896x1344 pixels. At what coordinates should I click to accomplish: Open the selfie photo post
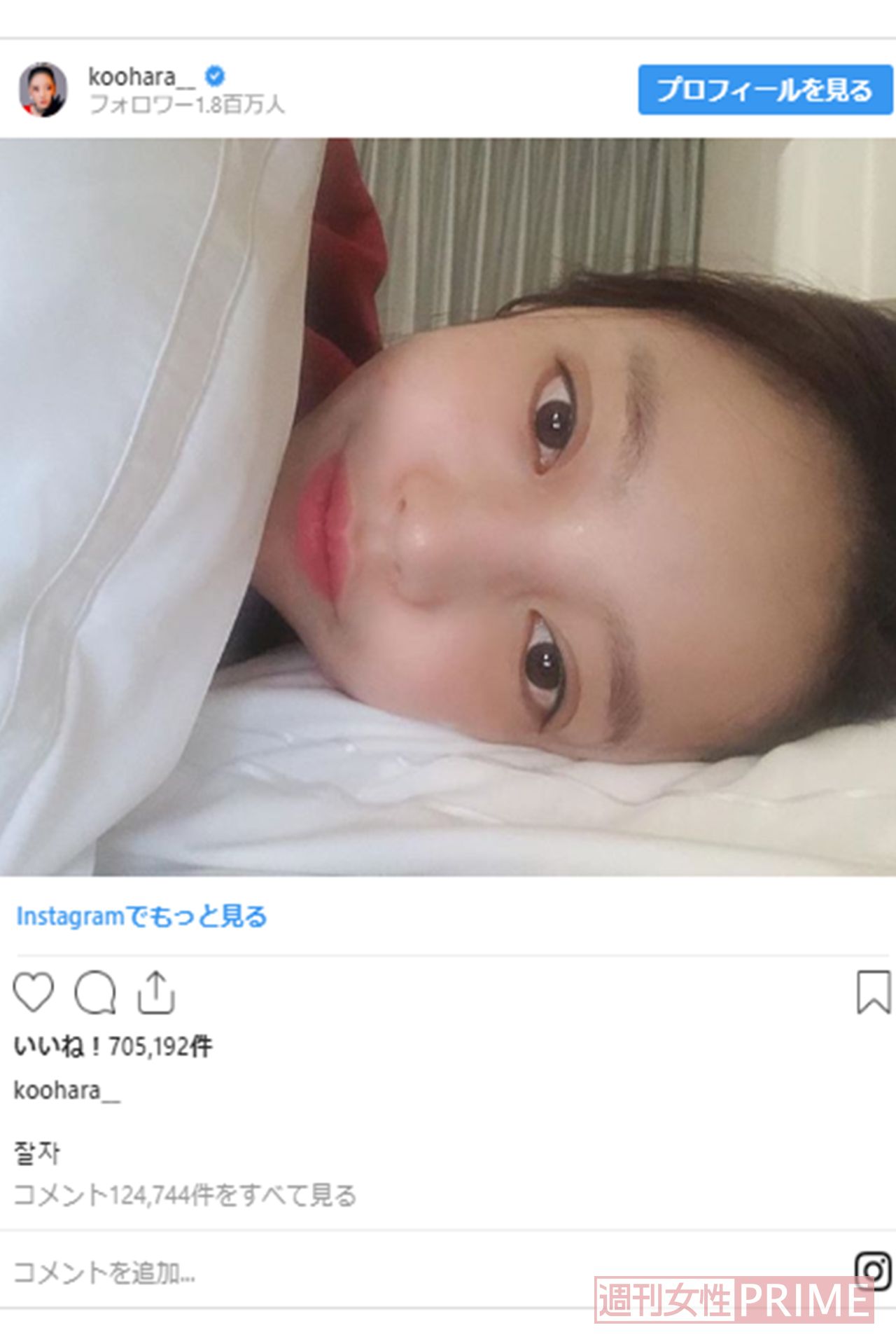(448, 507)
